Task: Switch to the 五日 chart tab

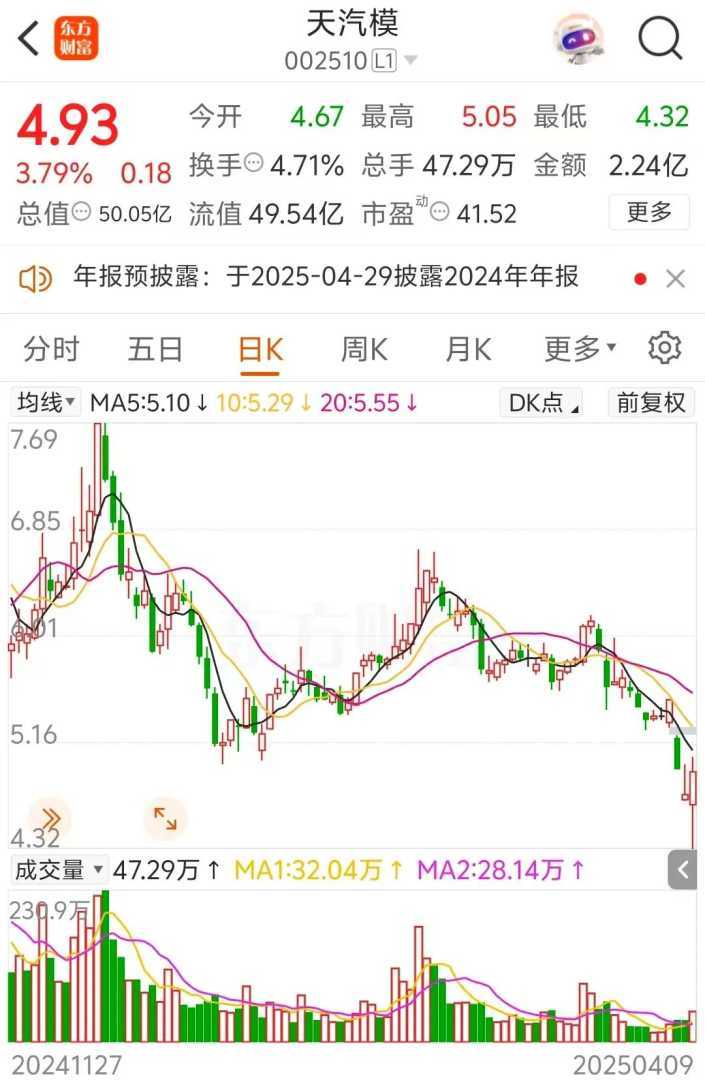Action: (156, 349)
